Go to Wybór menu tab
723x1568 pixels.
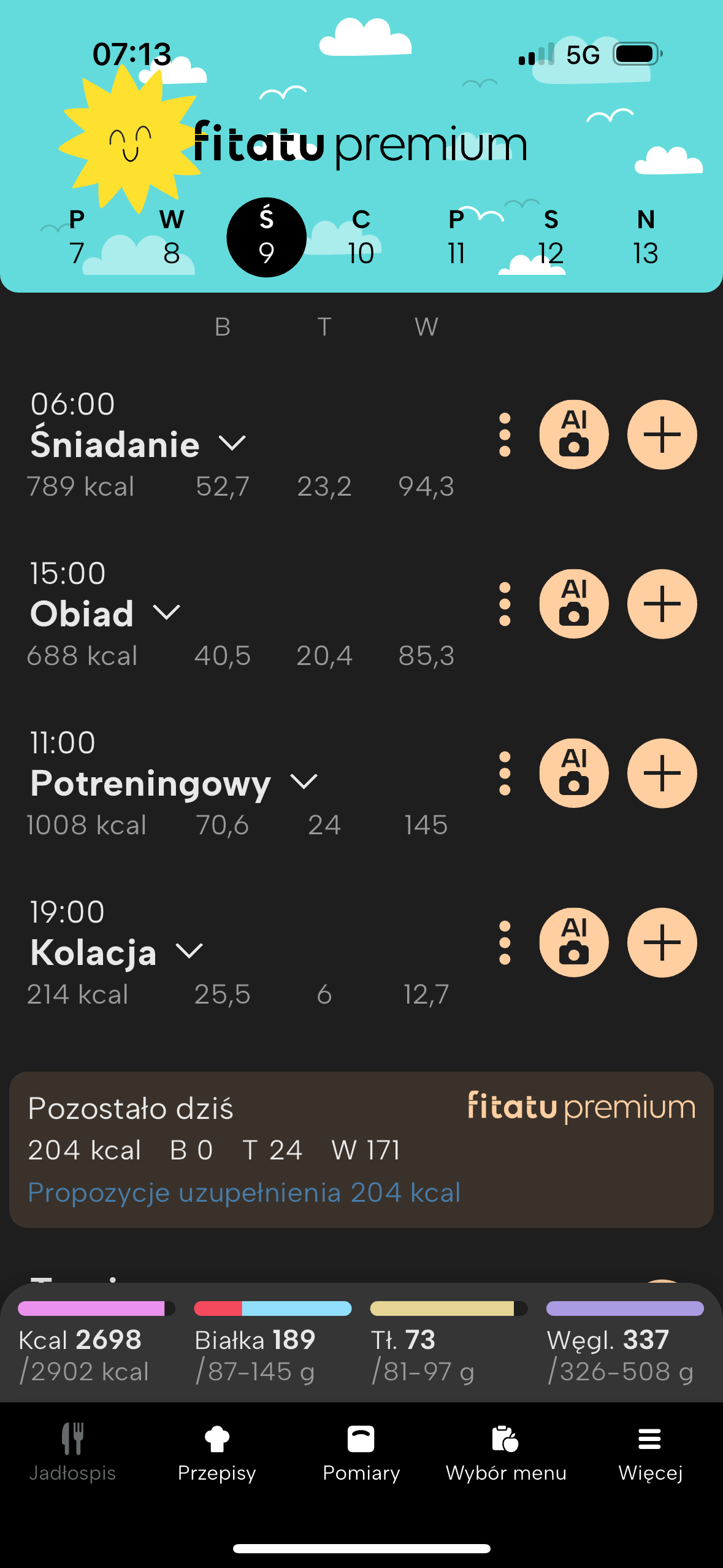[x=506, y=1453]
